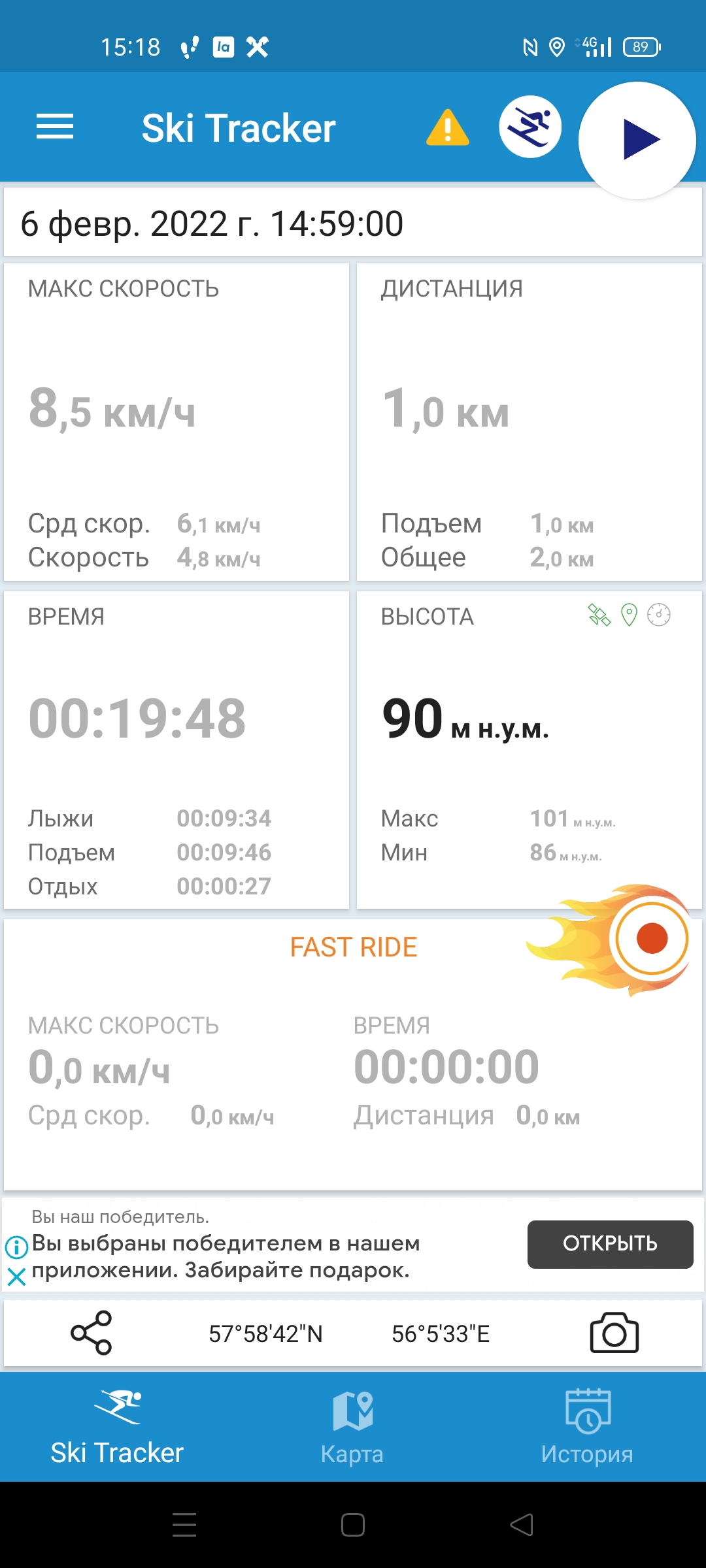Tap the system back navigation button
706x1568 pixels.
pyautogui.click(x=522, y=1526)
